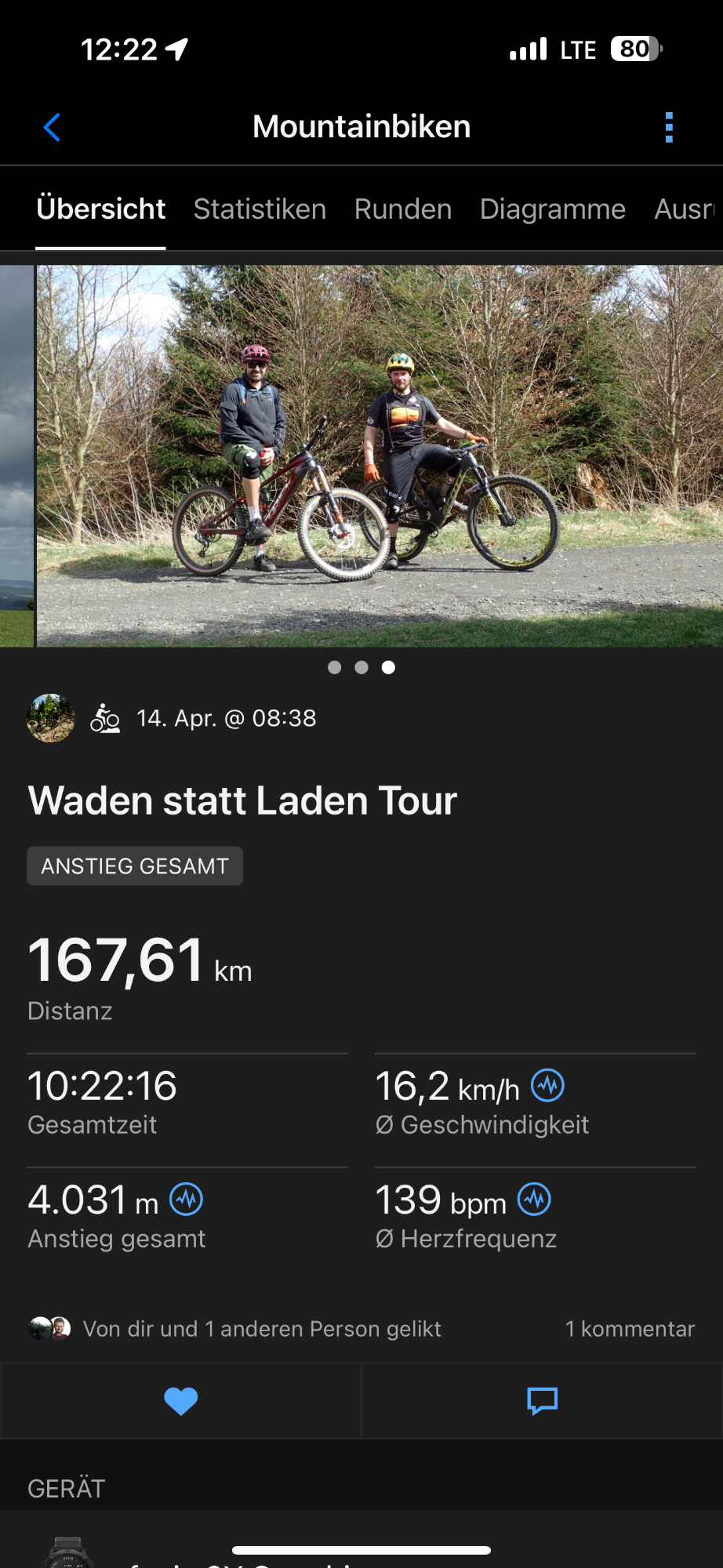The height and width of the screenshot is (1568, 723).
Task: Tap the ANSTIEG GESAMT chip
Action: [x=135, y=866]
